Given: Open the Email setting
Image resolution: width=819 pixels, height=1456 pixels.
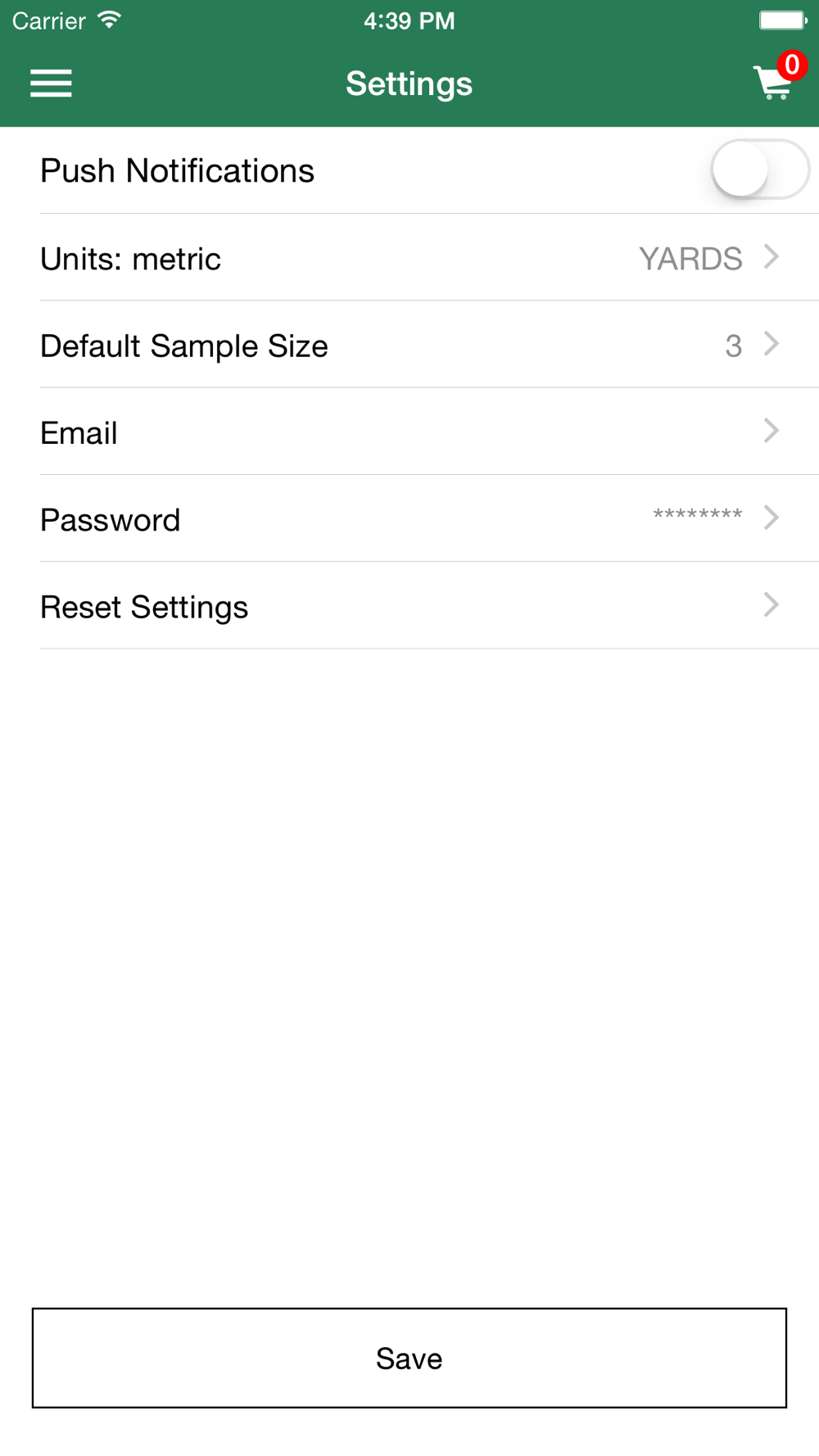Looking at the screenshot, I should 409,432.
